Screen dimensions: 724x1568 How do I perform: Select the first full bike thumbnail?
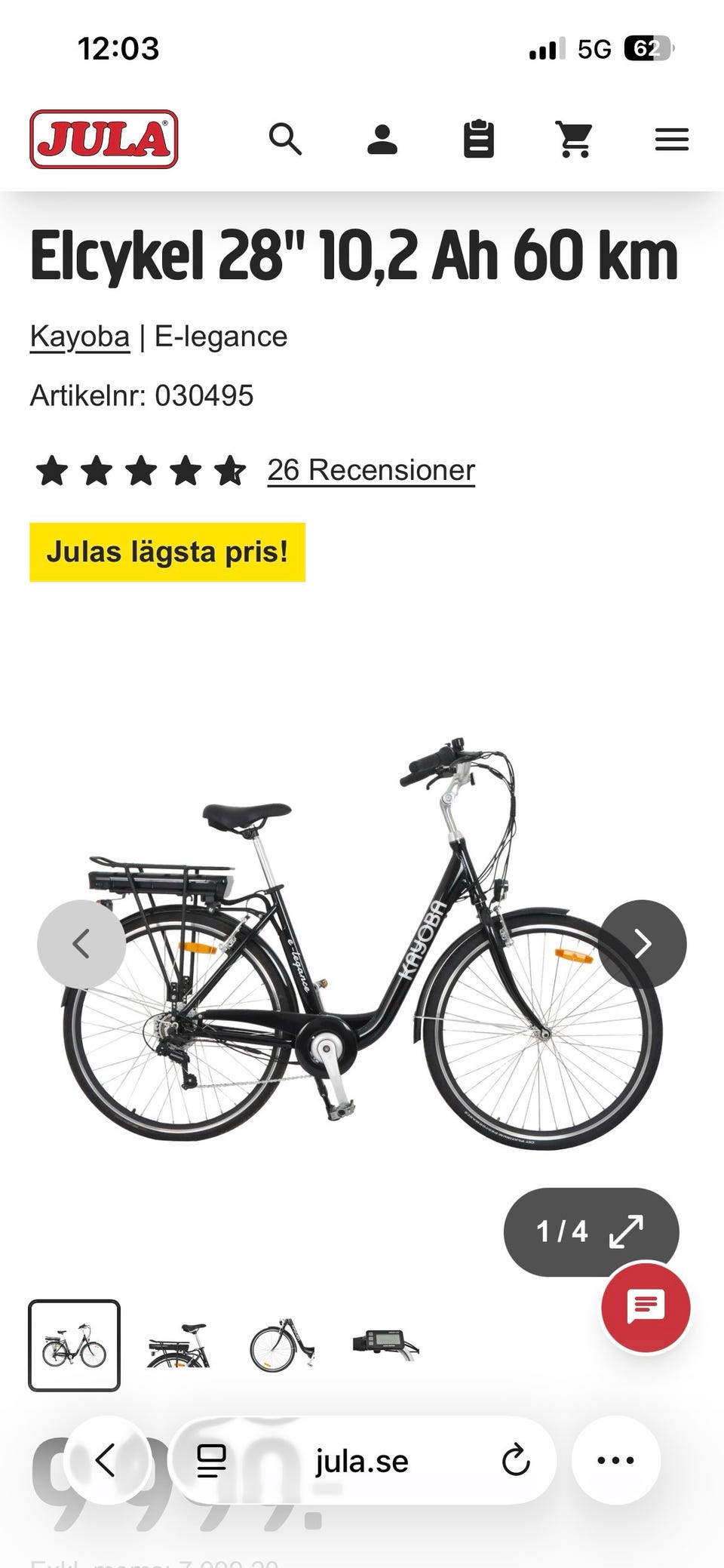coord(74,1345)
